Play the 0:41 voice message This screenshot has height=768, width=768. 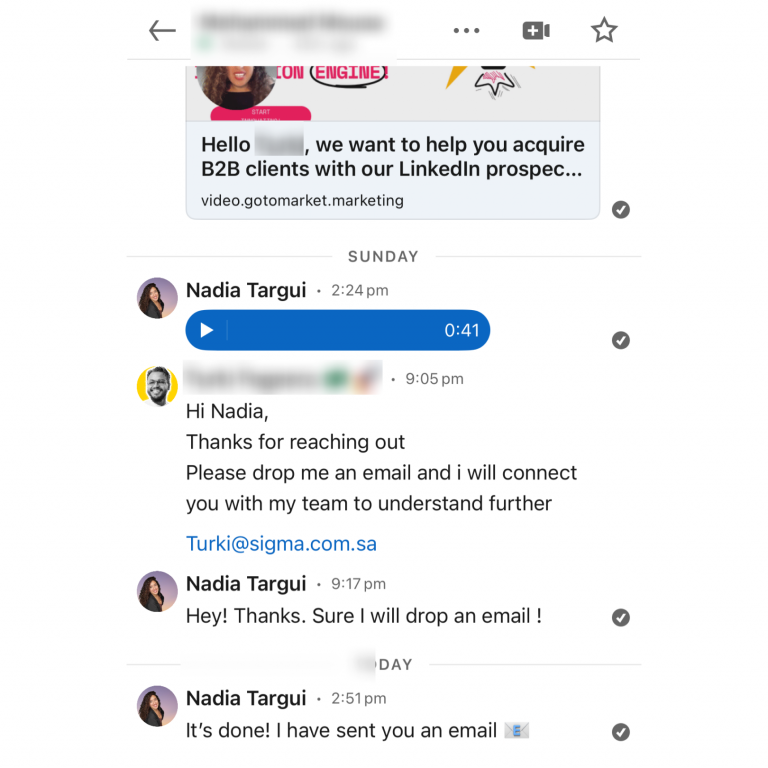click(x=207, y=330)
